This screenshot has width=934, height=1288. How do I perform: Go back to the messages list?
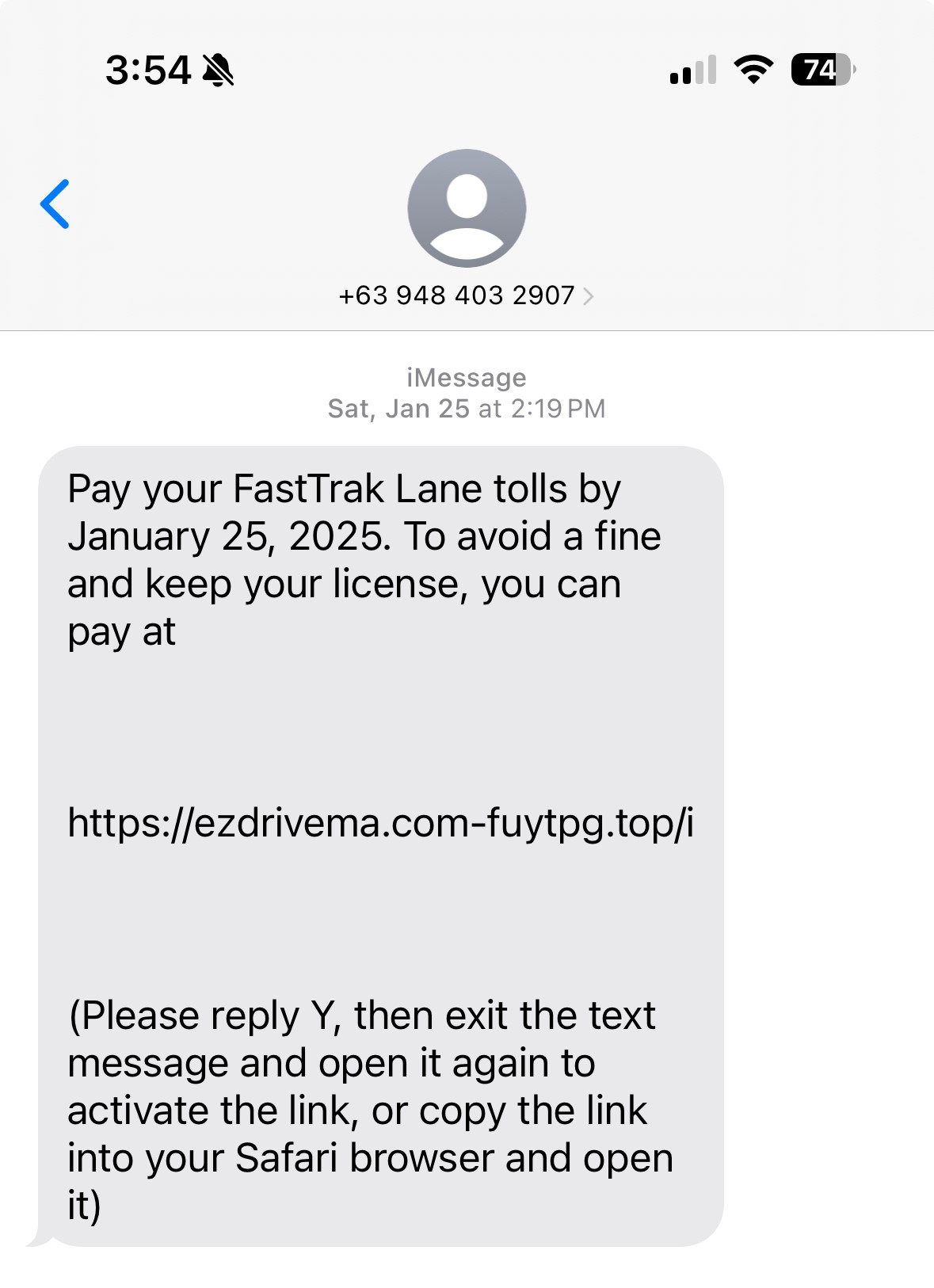[55, 204]
